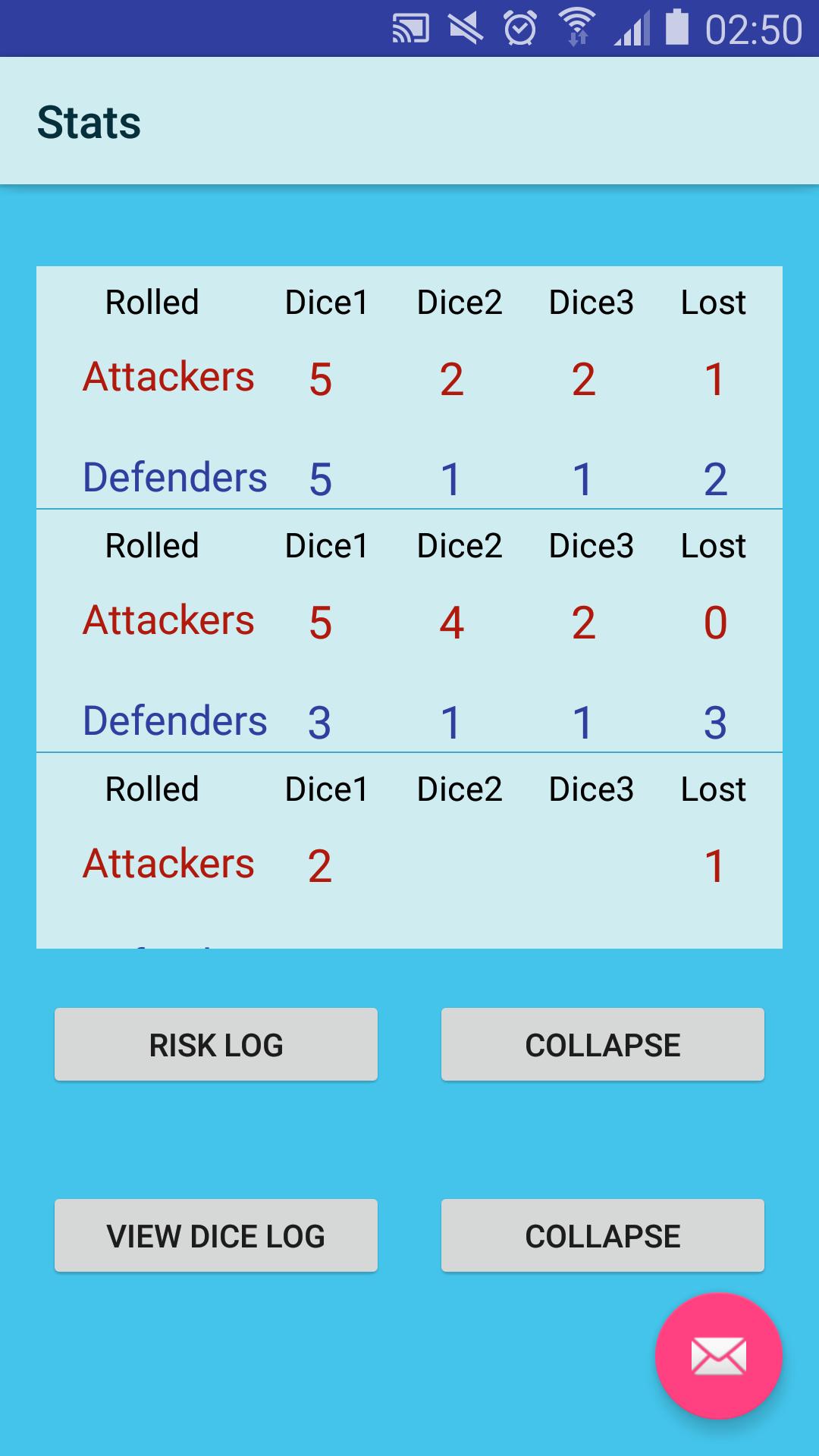The image size is (819, 1456).
Task: Tap the pink mail floating button
Action: pyautogui.click(x=718, y=1355)
